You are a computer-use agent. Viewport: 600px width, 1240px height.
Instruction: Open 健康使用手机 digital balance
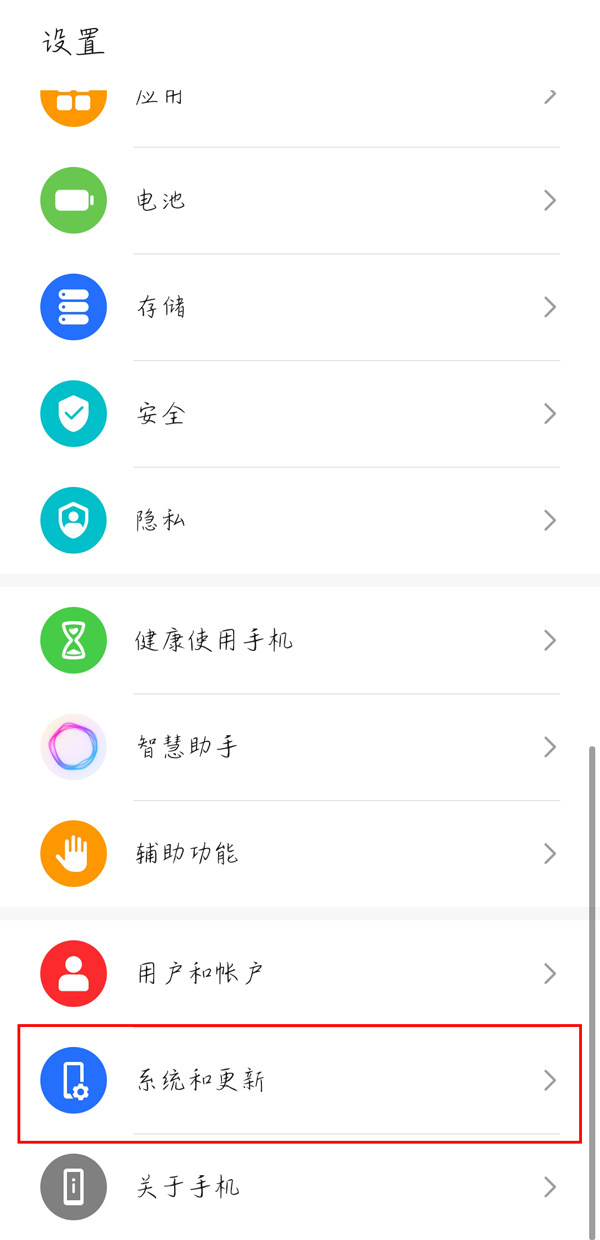[x=300, y=640]
